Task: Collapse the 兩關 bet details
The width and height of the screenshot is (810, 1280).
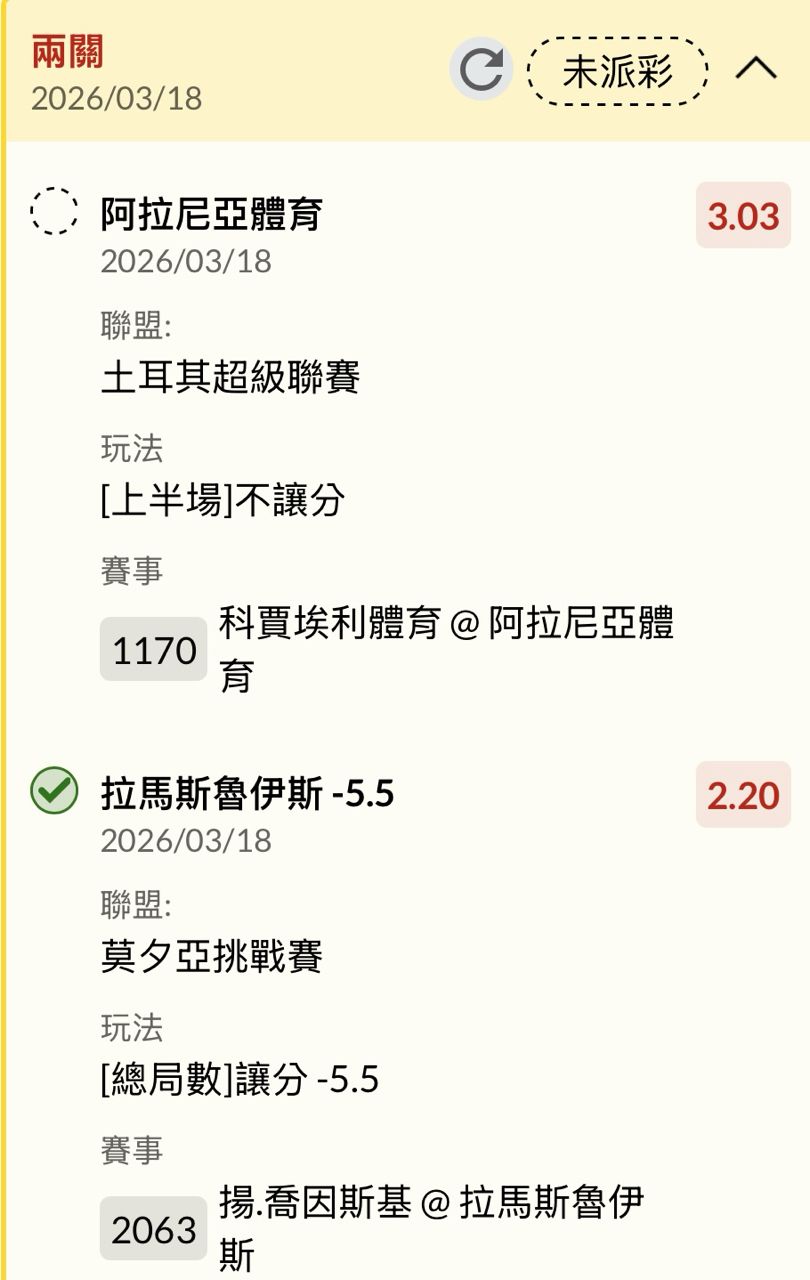Action: coord(756,69)
